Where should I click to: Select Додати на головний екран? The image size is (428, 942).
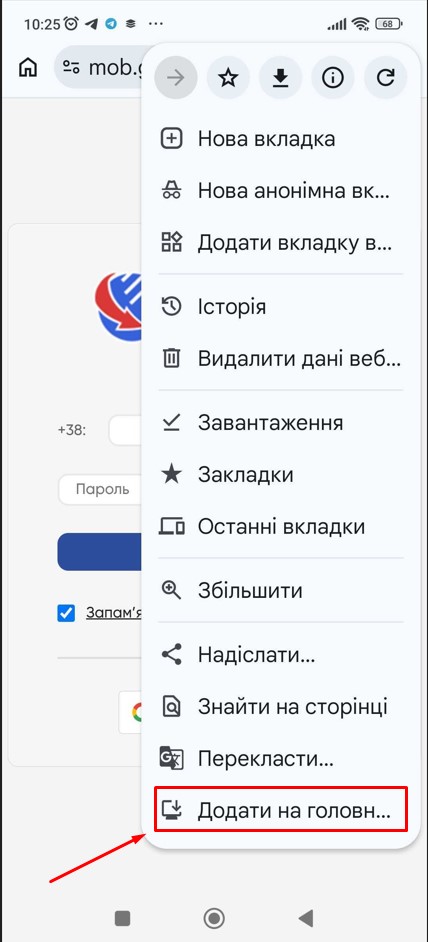tap(281, 809)
